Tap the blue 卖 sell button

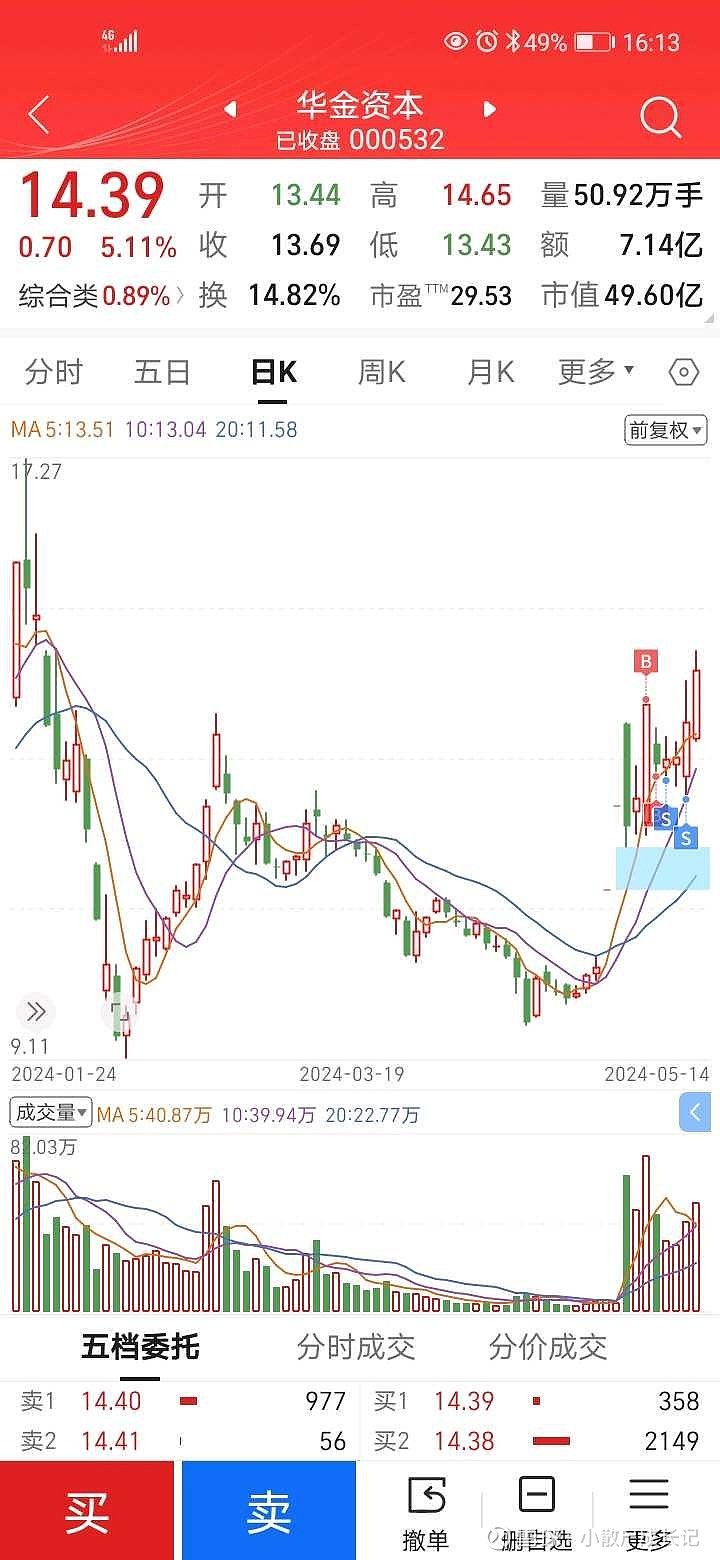(x=268, y=1510)
